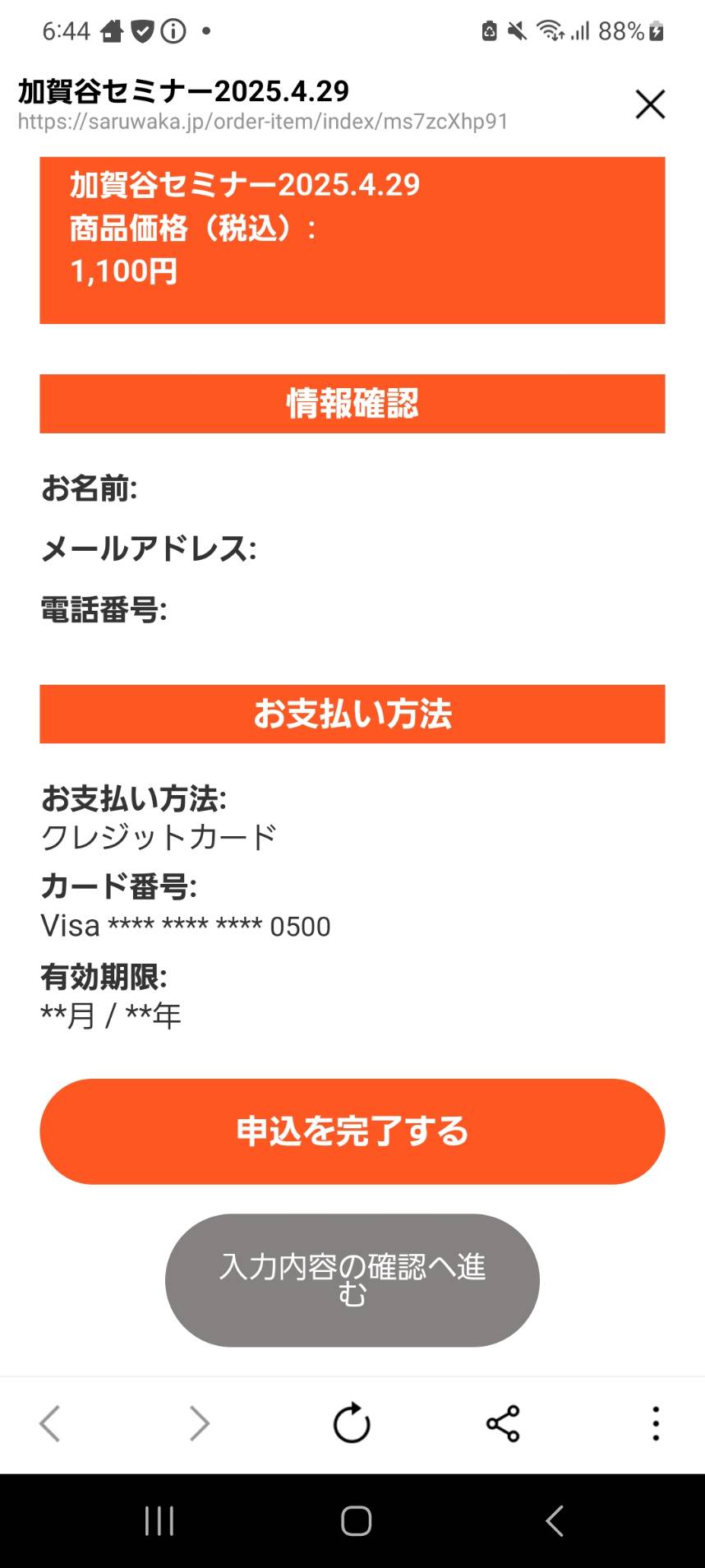This screenshot has width=705, height=1568.
Task: Reload the current page
Action: 352,1423
